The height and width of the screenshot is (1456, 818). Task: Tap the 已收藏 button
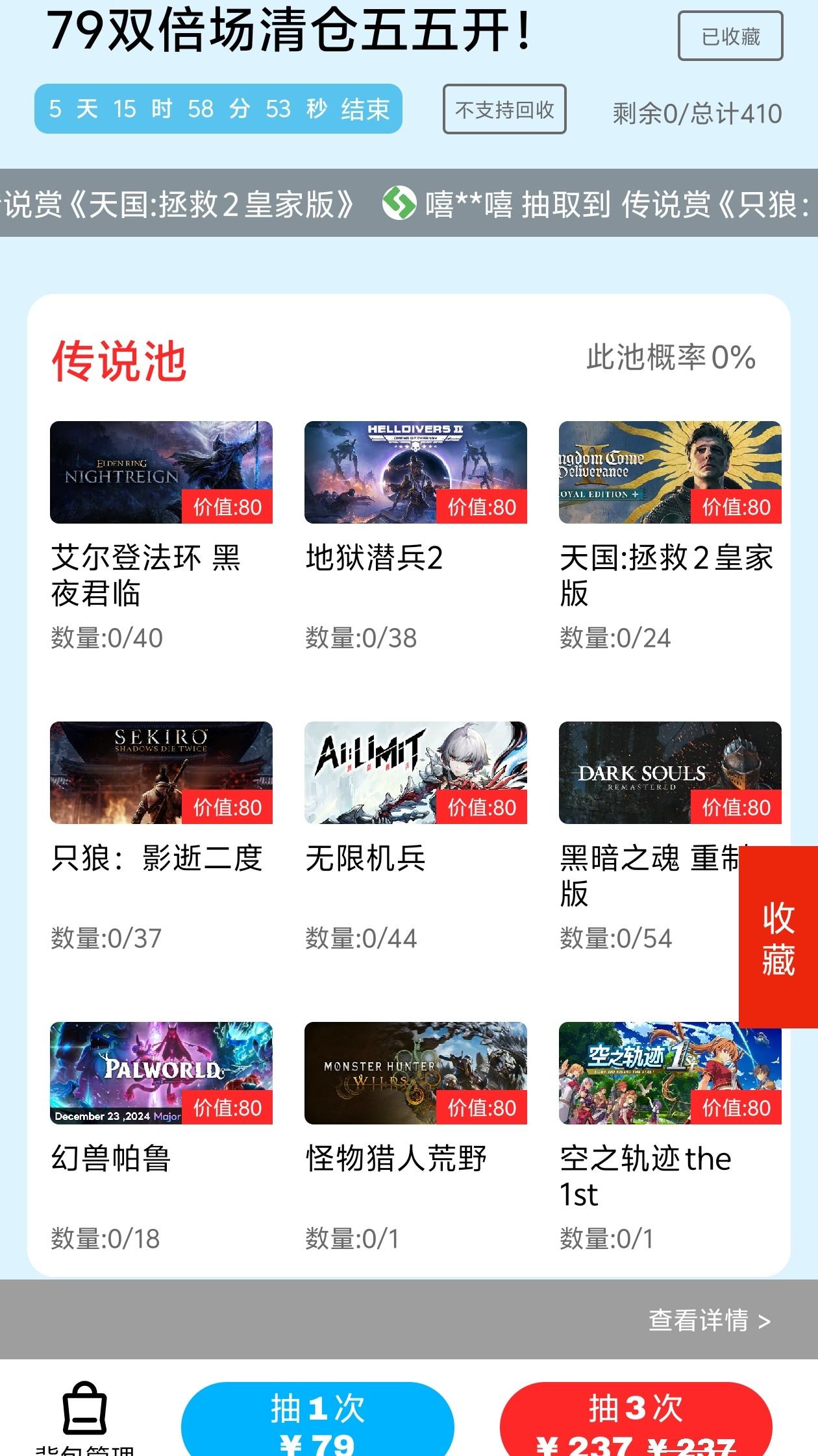pyautogui.click(x=730, y=36)
